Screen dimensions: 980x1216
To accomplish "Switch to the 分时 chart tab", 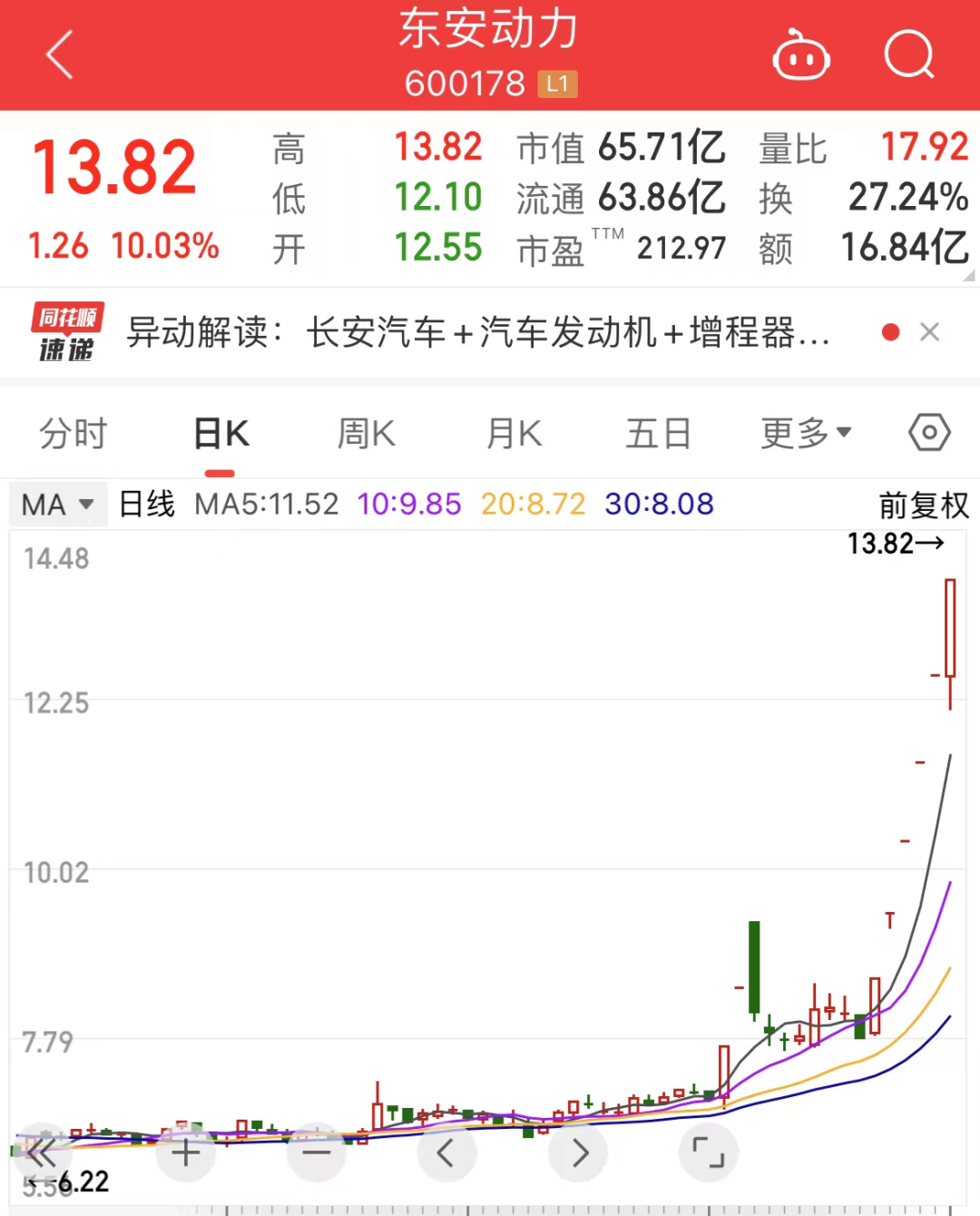I will 73,434.
